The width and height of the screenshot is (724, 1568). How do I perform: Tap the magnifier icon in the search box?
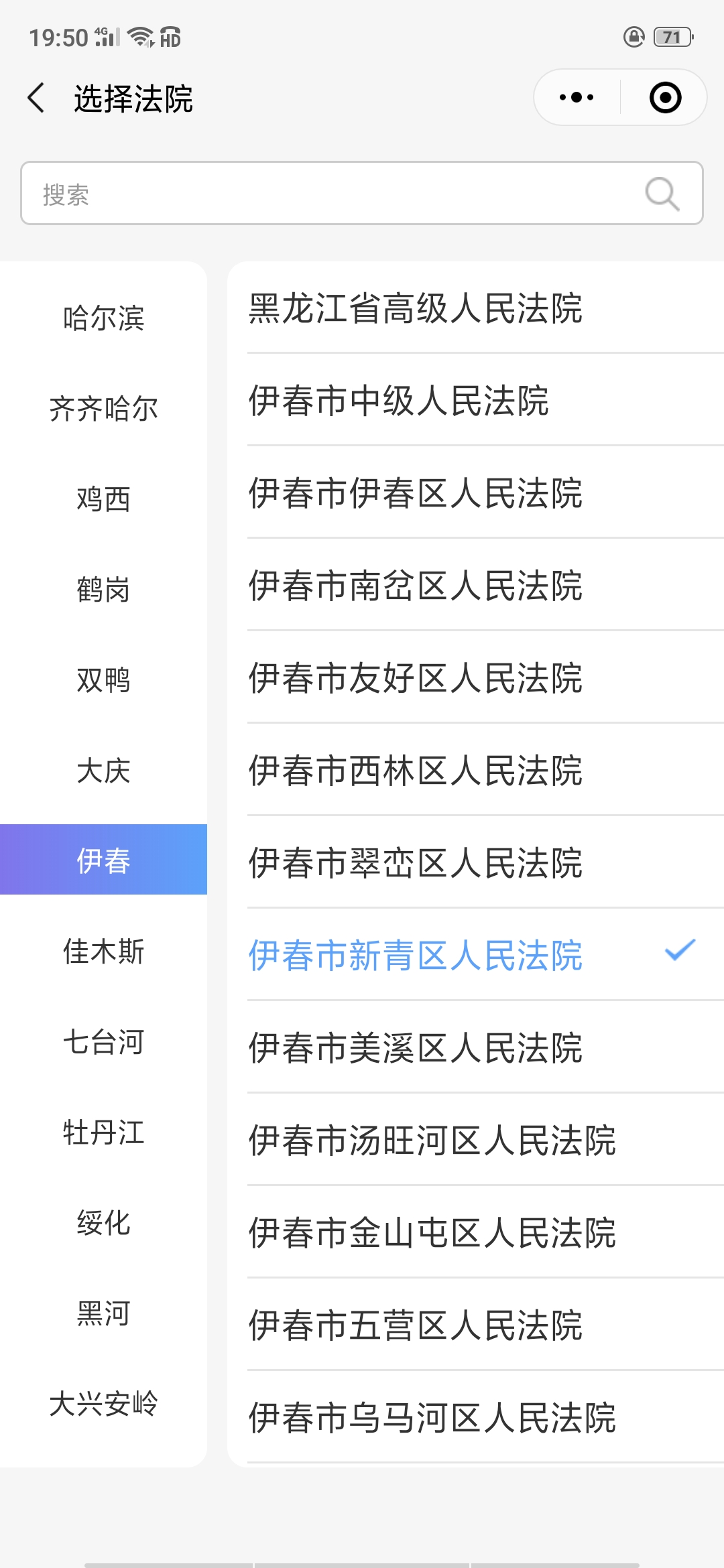click(x=662, y=194)
